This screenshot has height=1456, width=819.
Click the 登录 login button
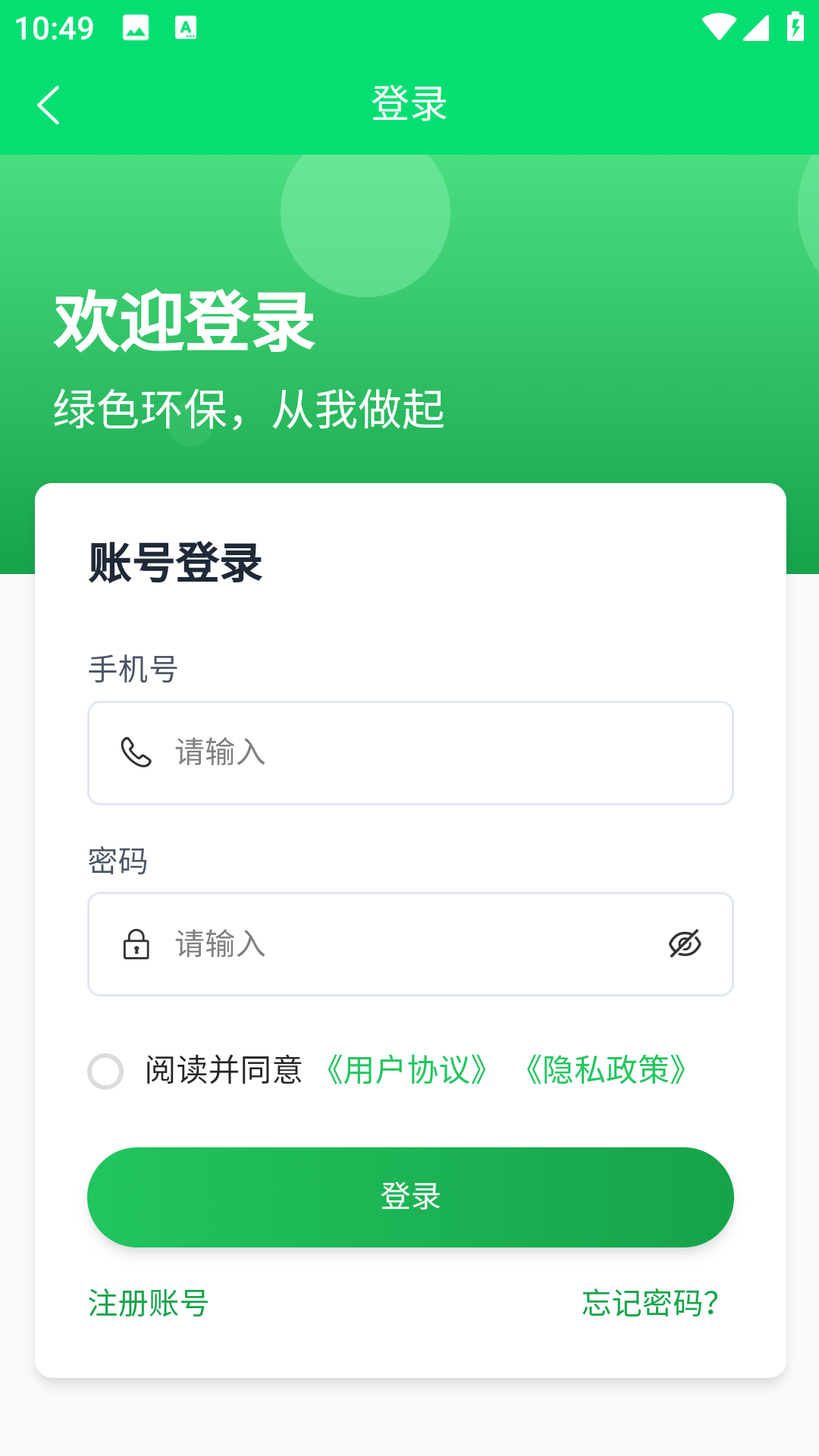pos(409,1197)
